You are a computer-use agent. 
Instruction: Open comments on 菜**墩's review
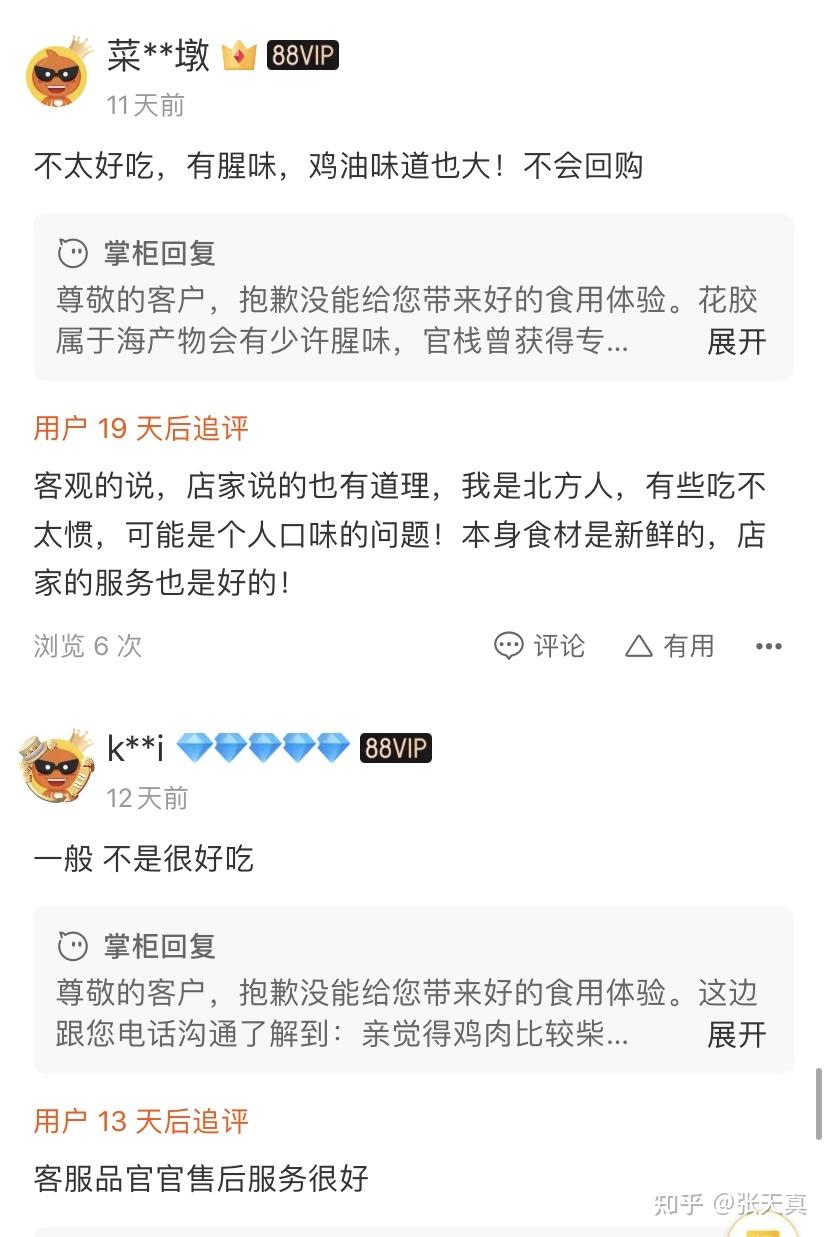click(539, 646)
